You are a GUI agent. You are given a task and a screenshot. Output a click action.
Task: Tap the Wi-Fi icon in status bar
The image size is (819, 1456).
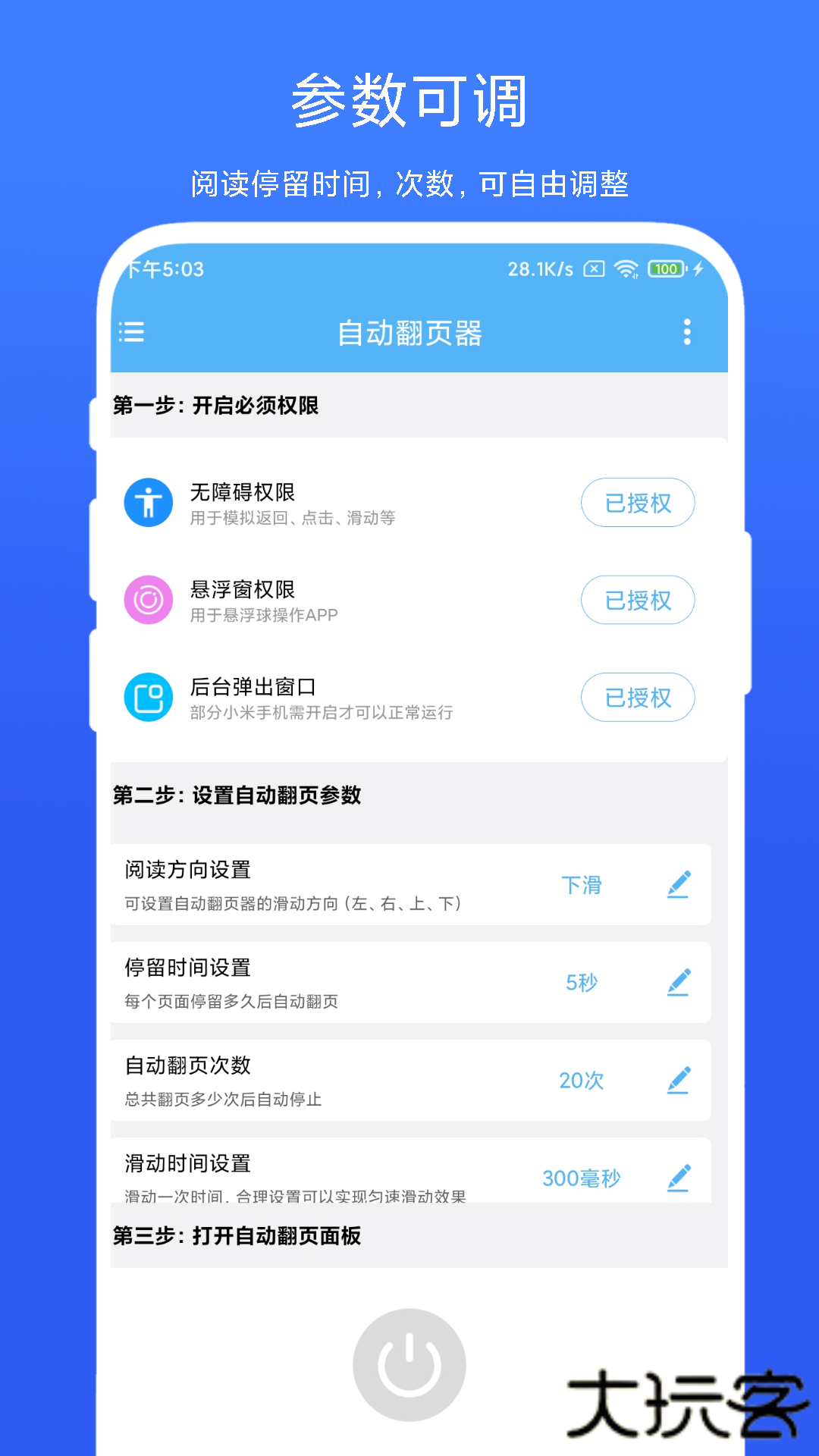(626, 269)
